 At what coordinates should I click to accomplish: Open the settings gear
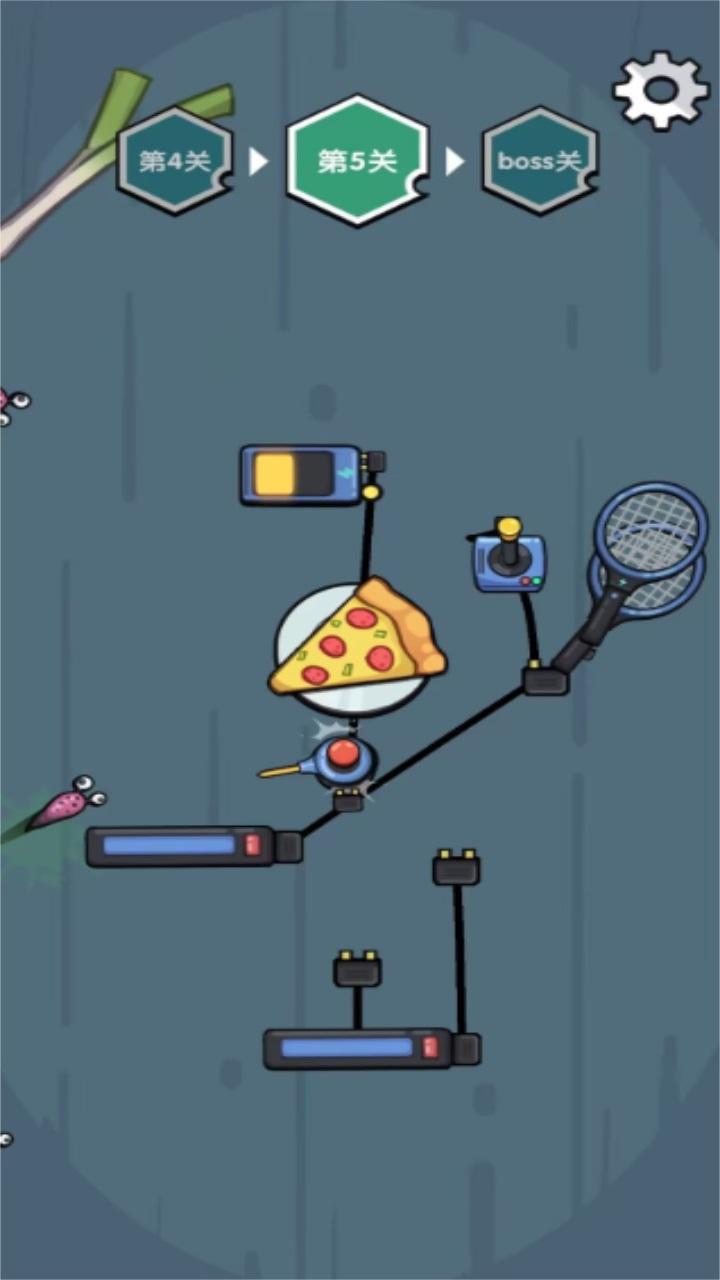click(x=661, y=90)
